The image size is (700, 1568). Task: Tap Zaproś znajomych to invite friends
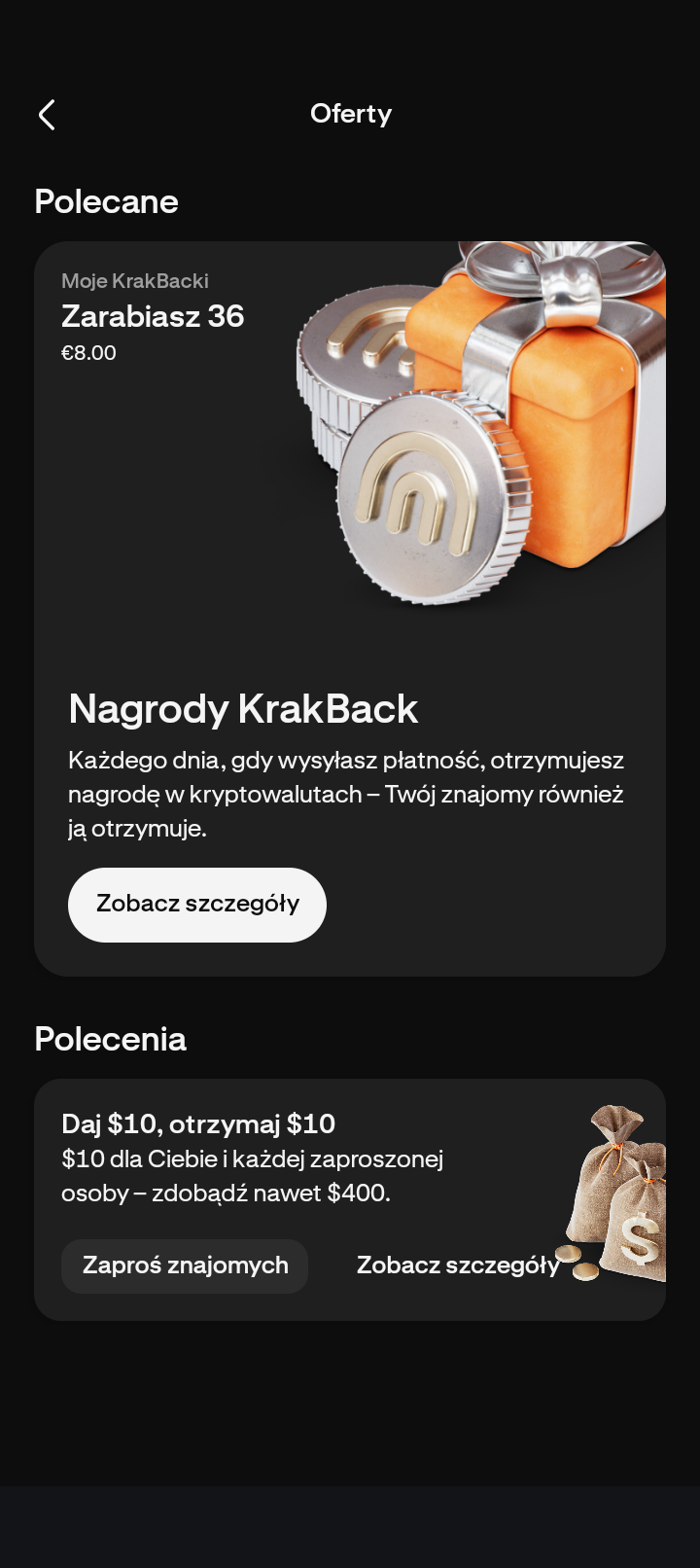click(185, 1265)
